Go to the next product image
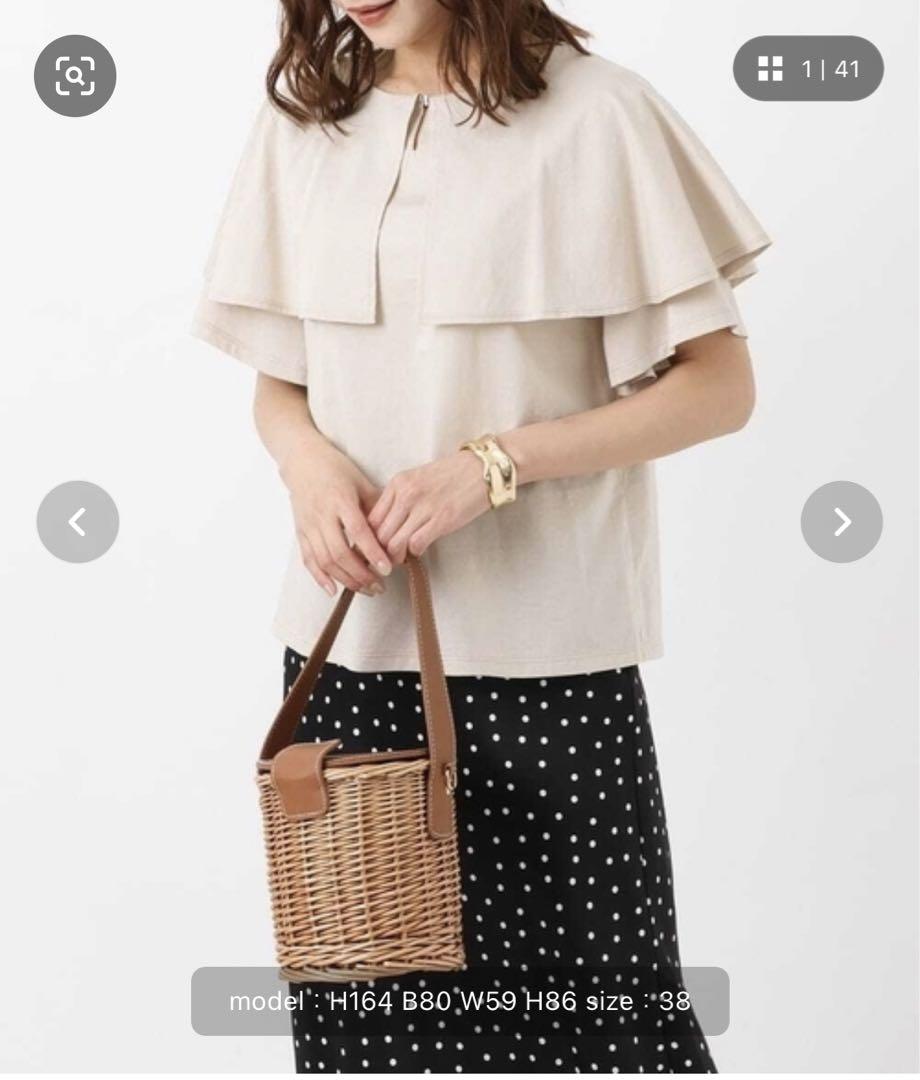 pyautogui.click(x=841, y=522)
